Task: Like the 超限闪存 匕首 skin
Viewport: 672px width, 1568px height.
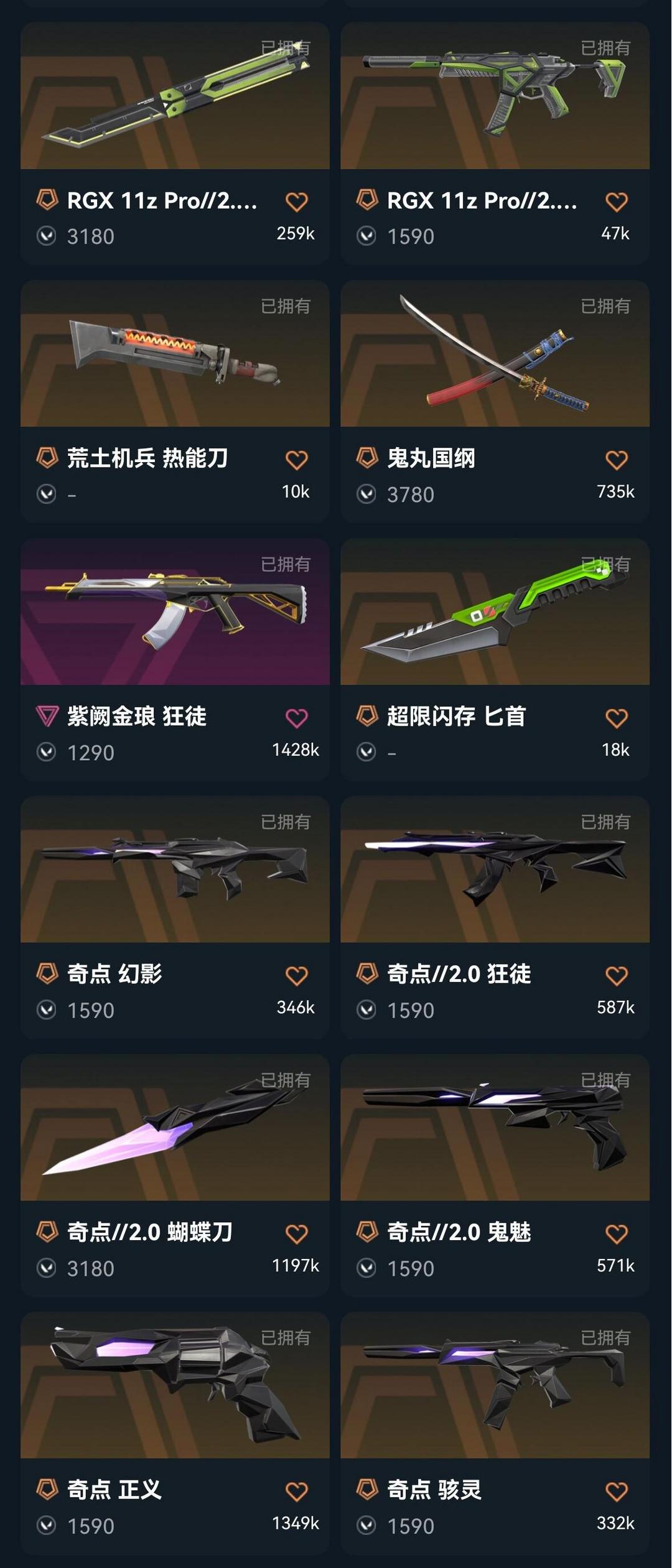Action: [x=616, y=718]
